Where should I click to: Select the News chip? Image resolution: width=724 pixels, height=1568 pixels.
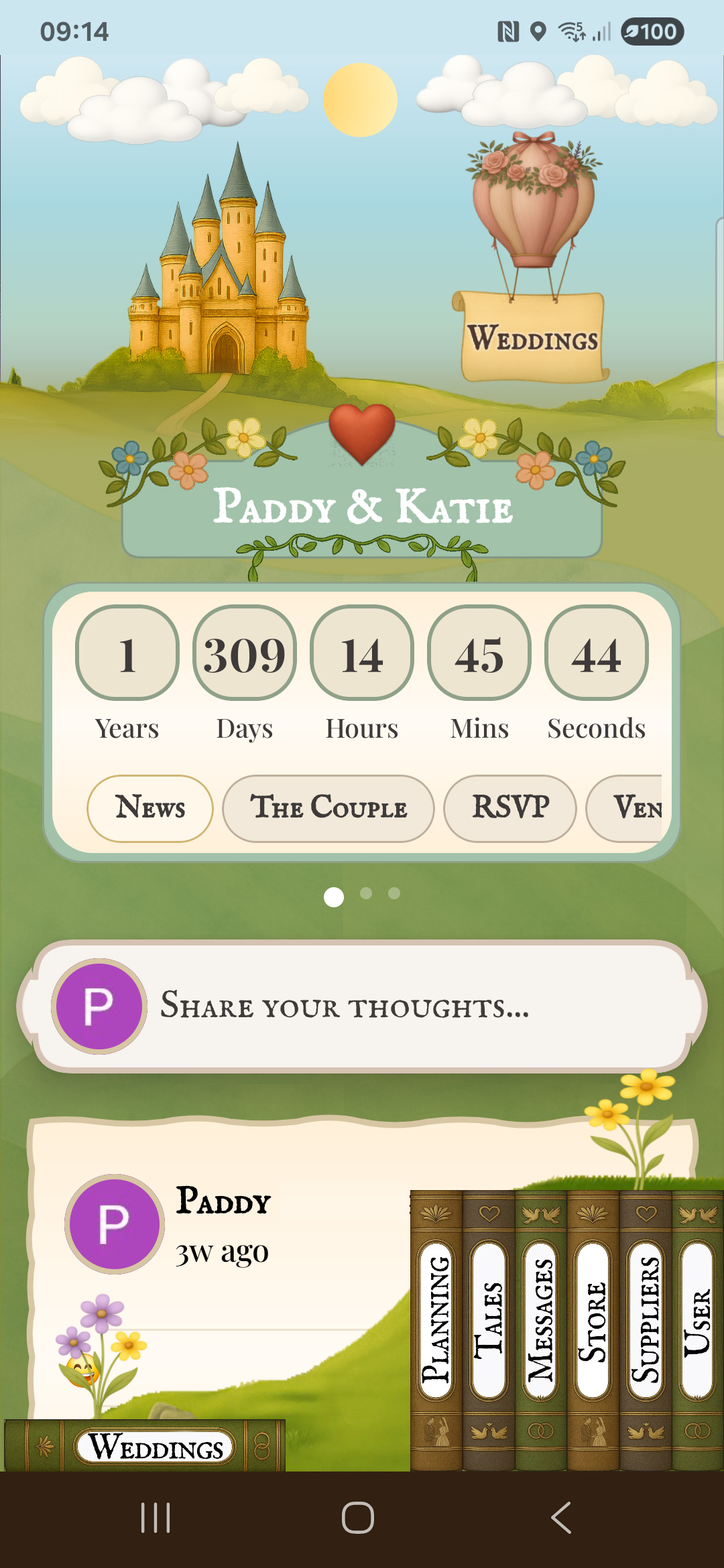point(150,808)
